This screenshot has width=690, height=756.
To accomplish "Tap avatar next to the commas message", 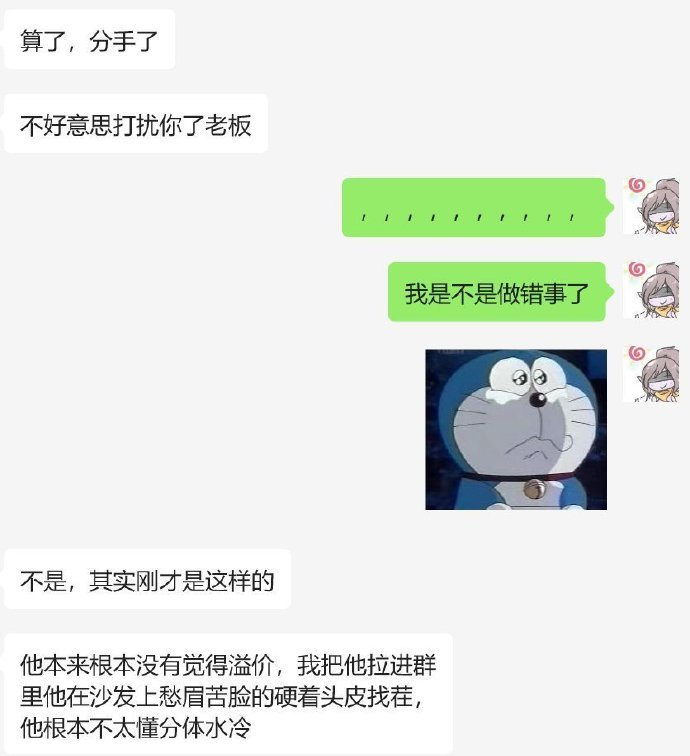I will [x=651, y=207].
